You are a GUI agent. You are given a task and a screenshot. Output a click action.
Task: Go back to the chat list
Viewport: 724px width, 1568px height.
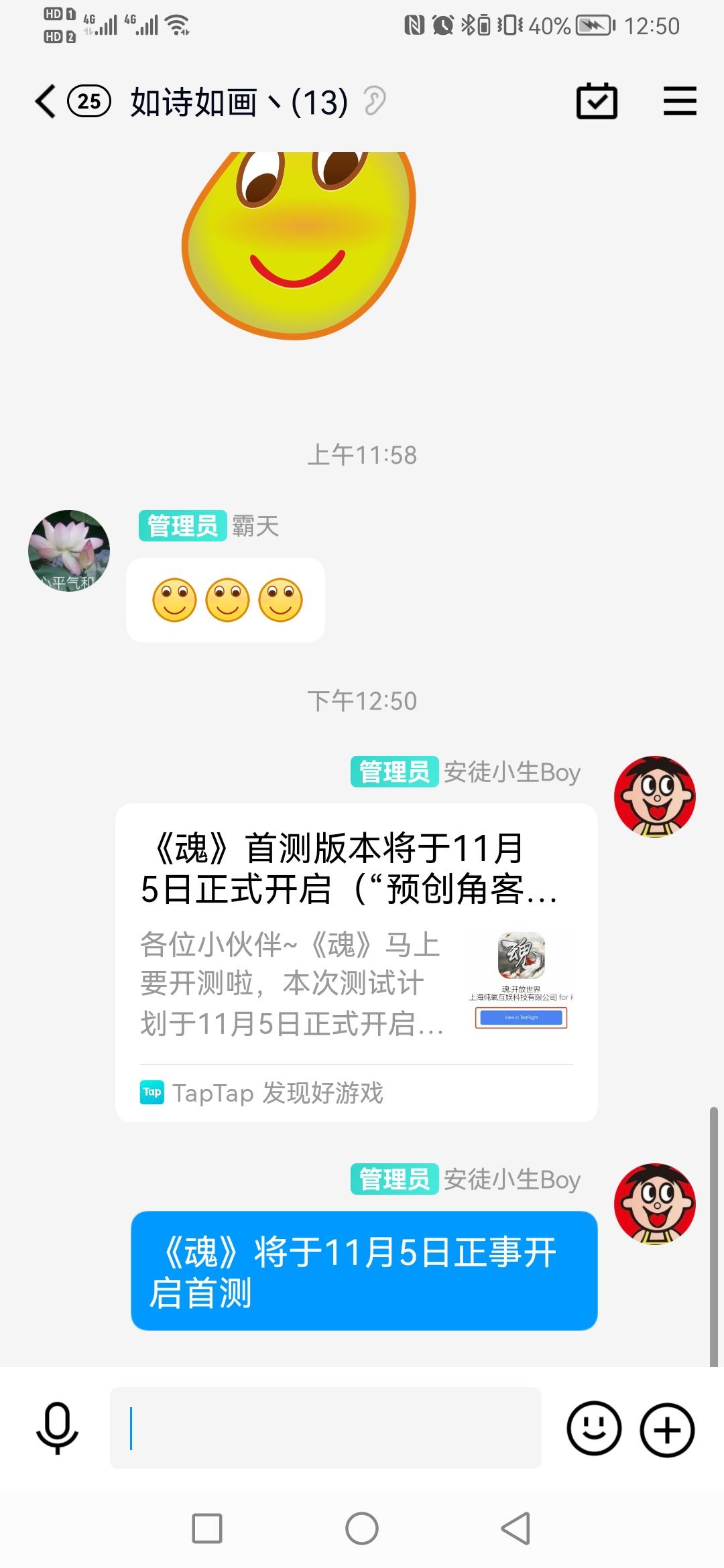pyautogui.click(x=46, y=102)
